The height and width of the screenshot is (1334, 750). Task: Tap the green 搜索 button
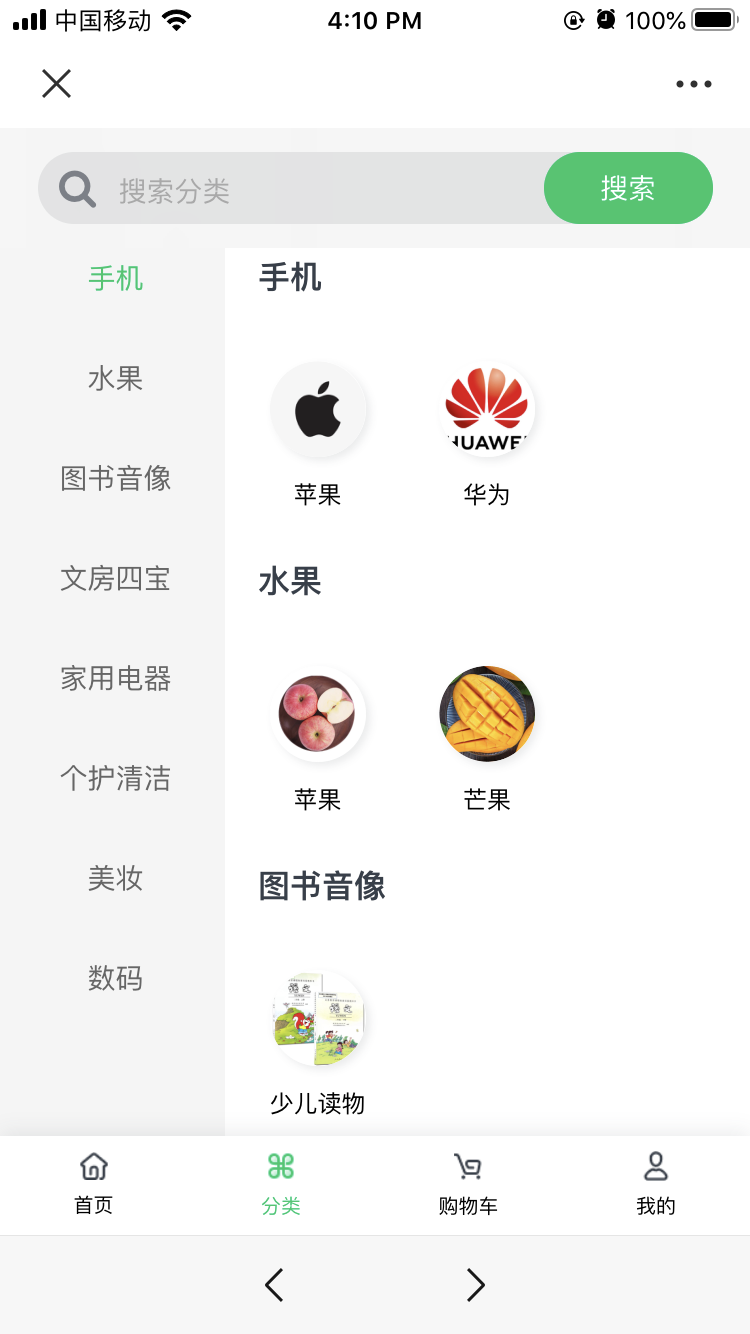point(628,188)
